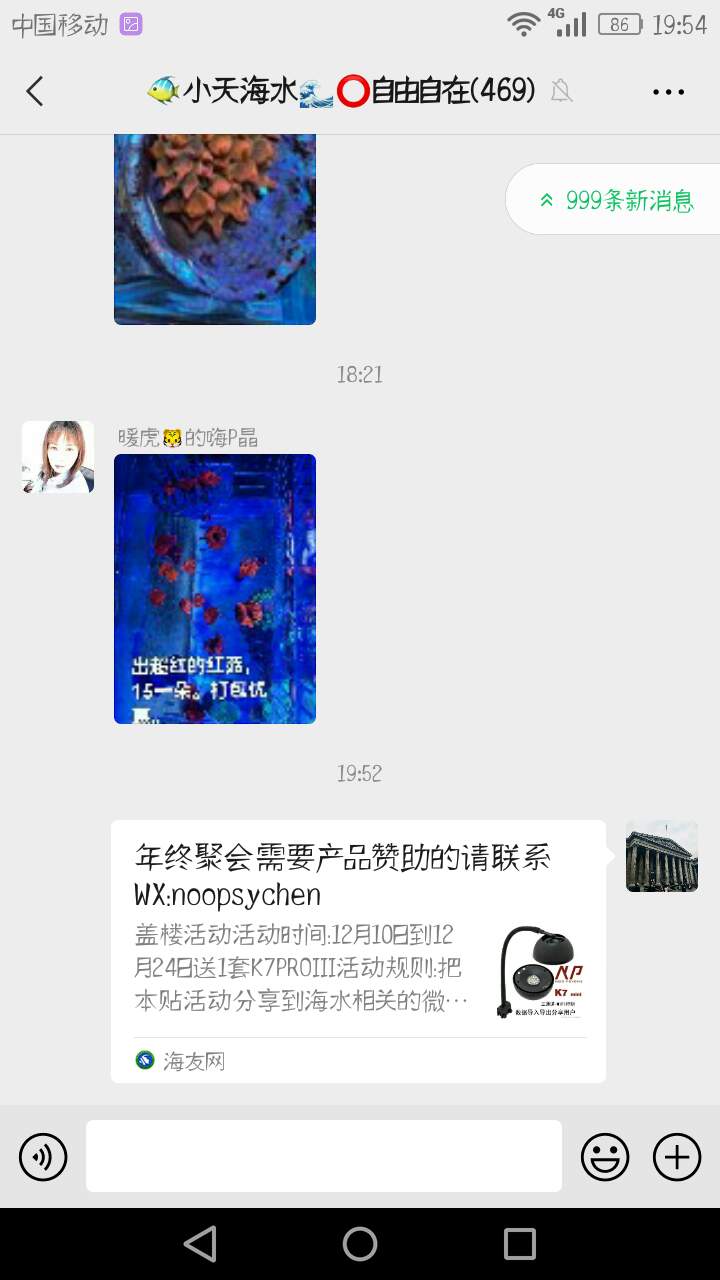The width and height of the screenshot is (720, 1280).
Task: Open 暖虎's profile avatar
Action: tap(58, 457)
